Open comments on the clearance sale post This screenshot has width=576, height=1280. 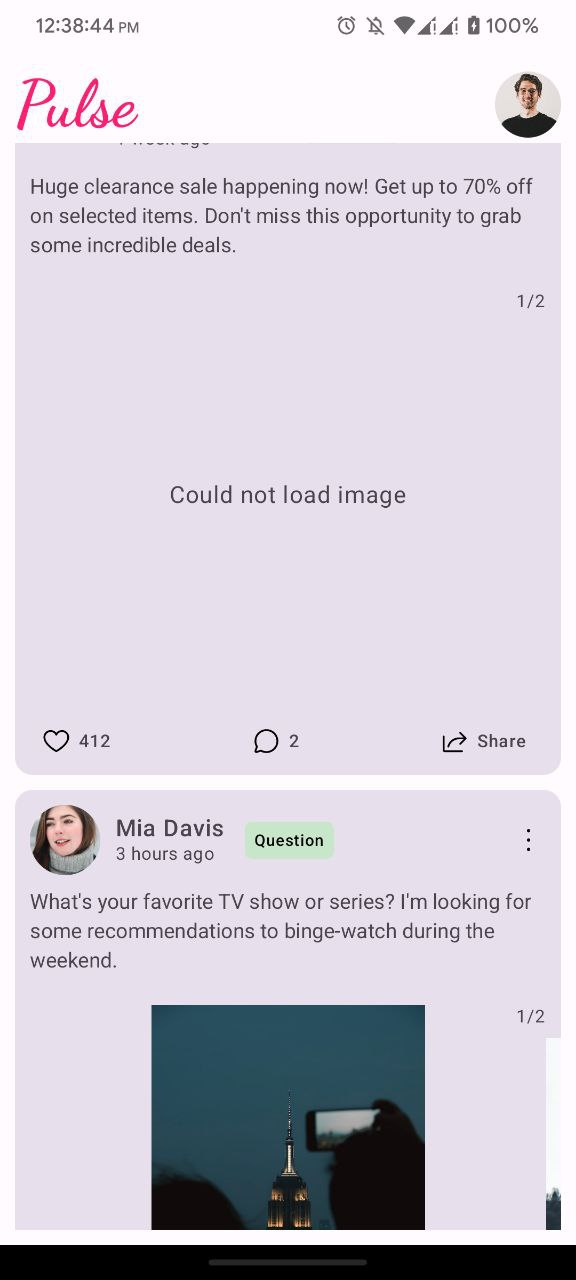277,741
